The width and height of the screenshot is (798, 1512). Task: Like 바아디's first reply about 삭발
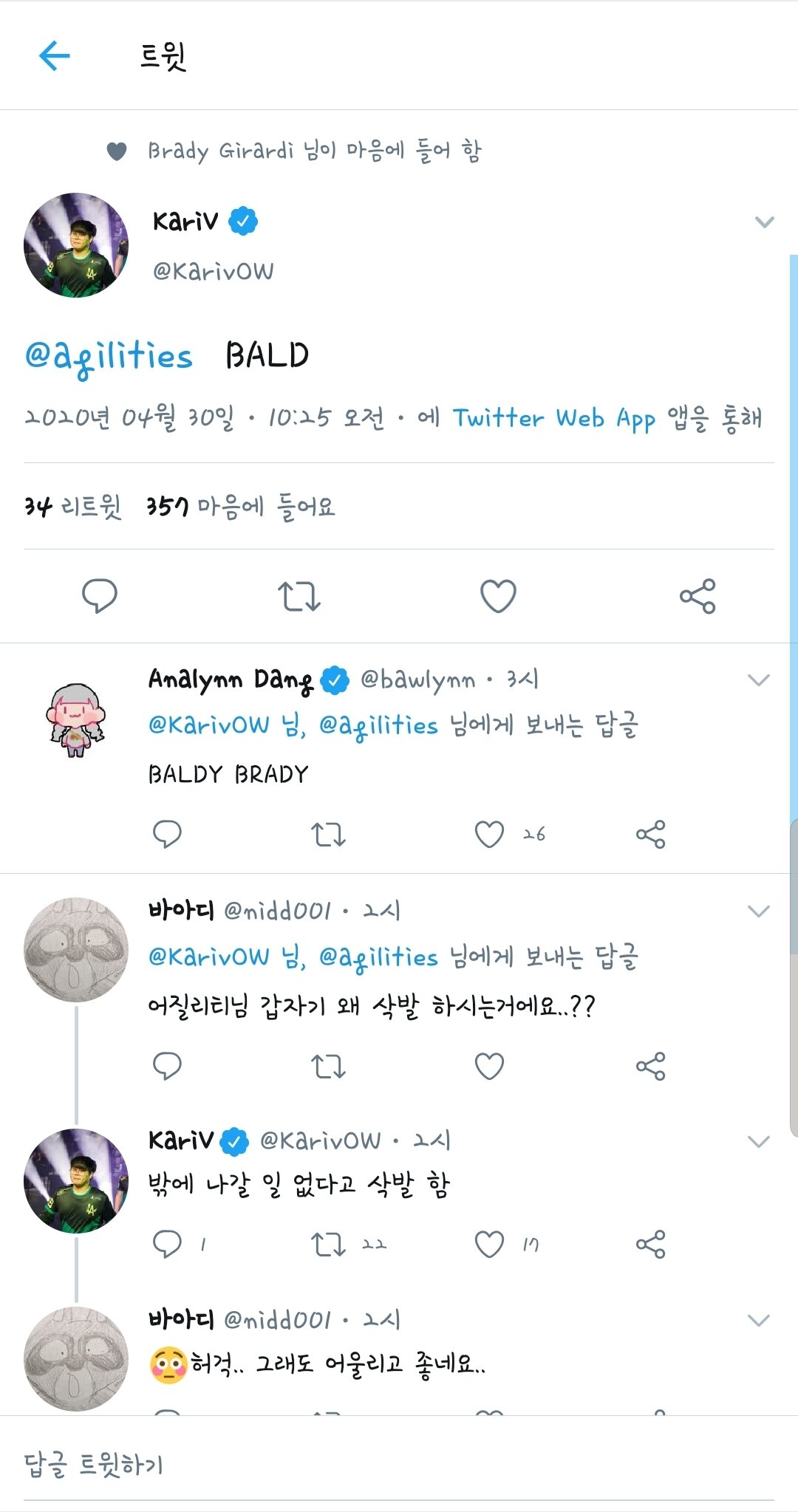coord(489,1066)
